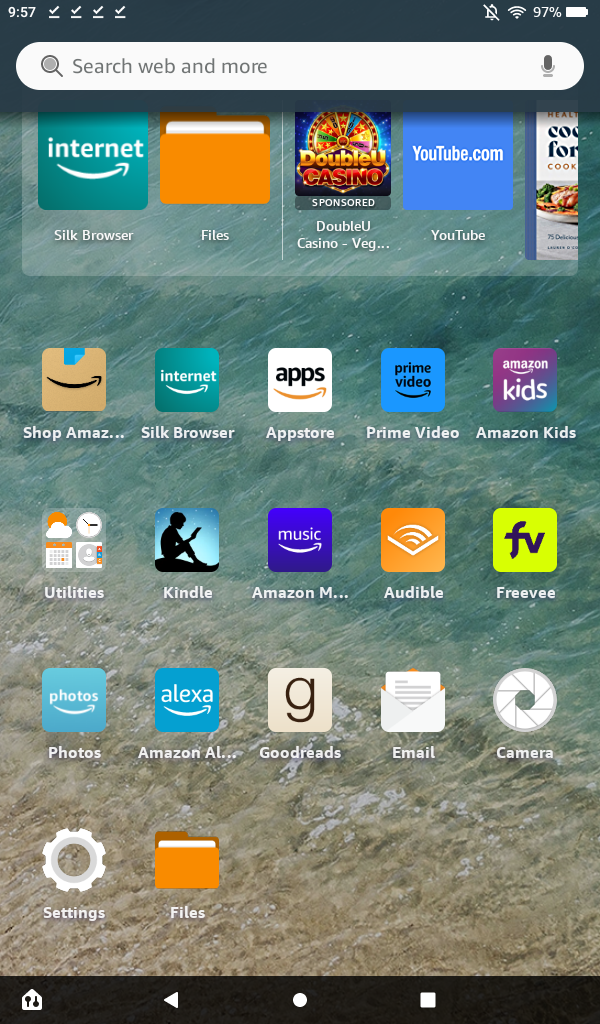The height and width of the screenshot is (1024, 600).
Task: Open Goodreads
Action: [300, 700]
